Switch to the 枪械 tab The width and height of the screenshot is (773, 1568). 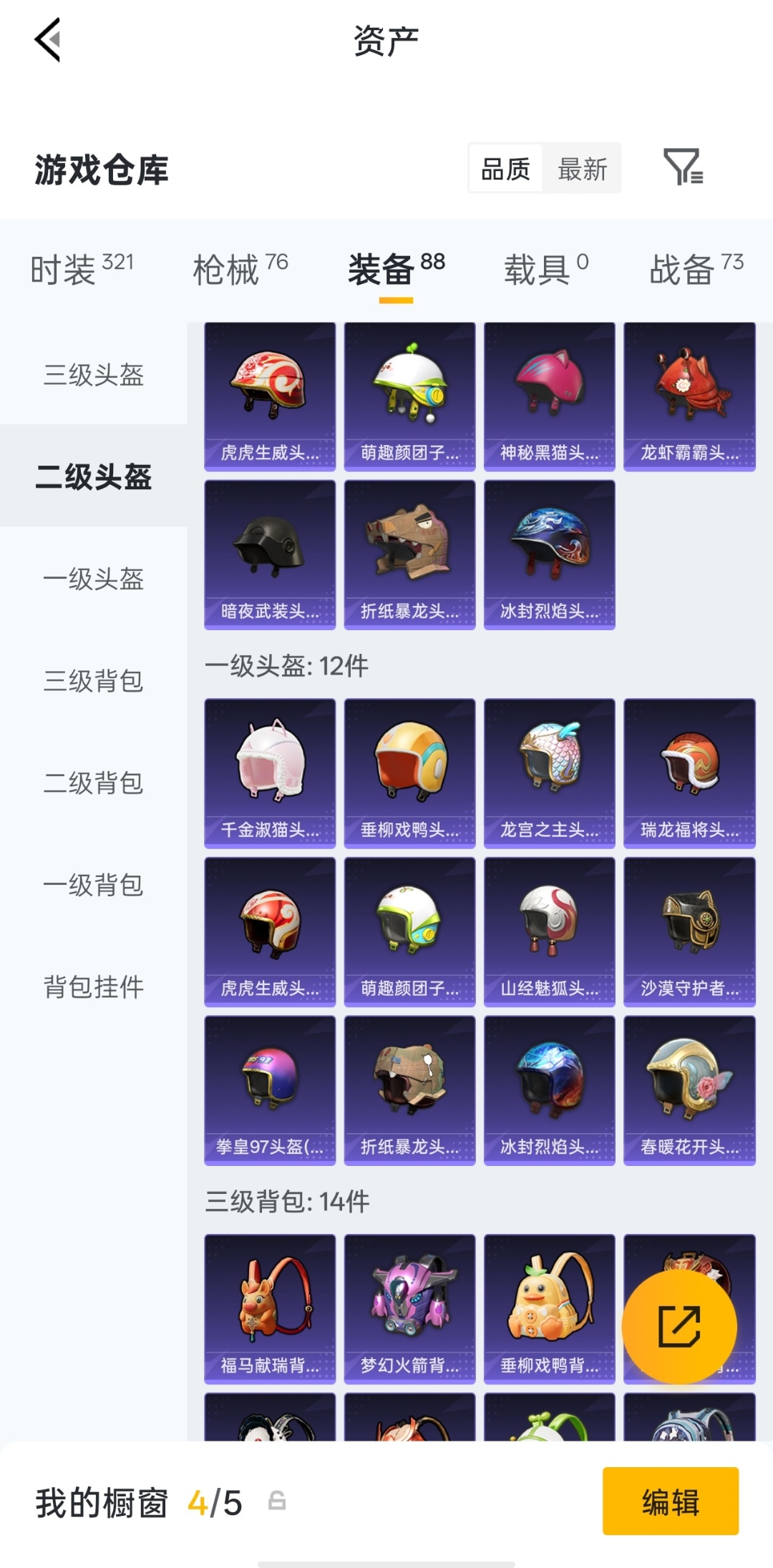tap(240, 270)
